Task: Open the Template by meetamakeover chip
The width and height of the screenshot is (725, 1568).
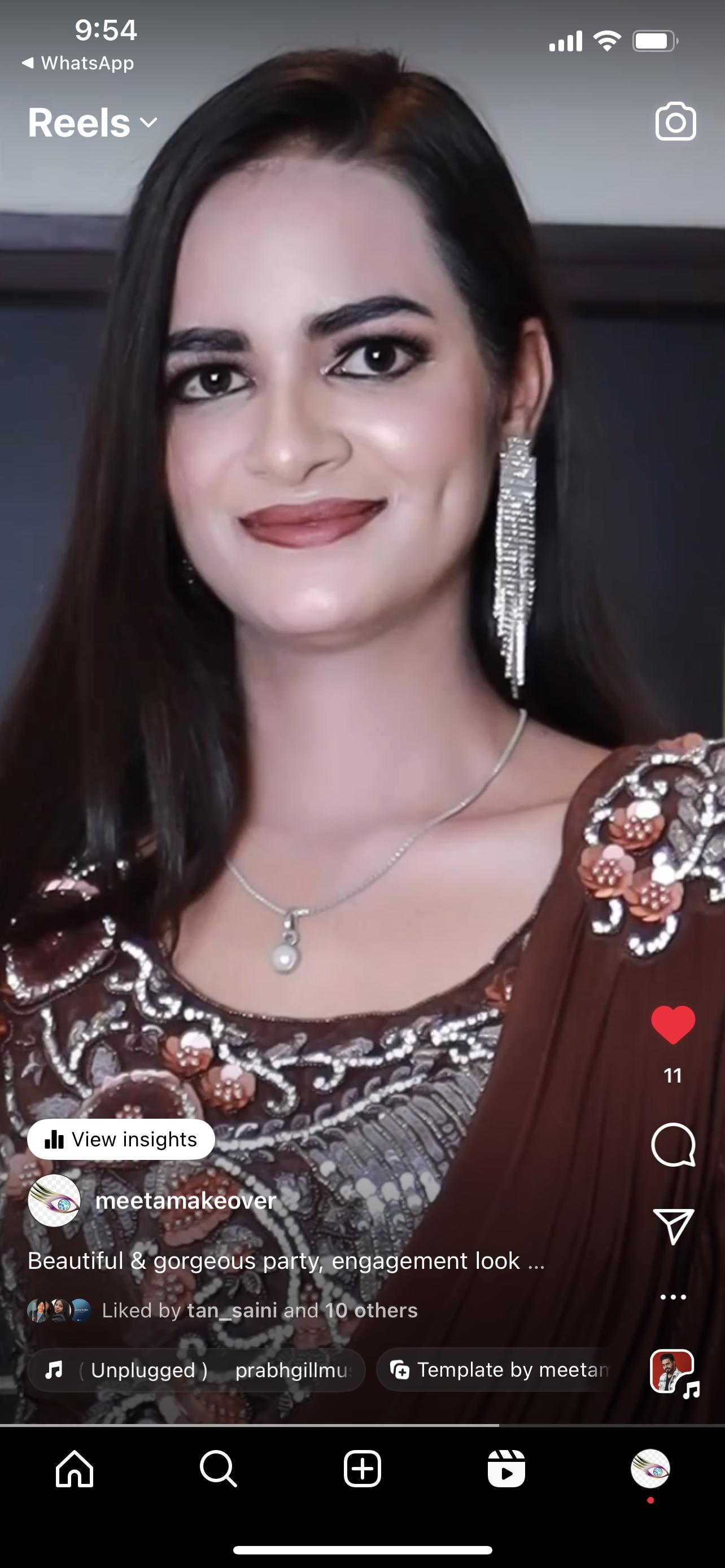Action: click(493, 1369)
